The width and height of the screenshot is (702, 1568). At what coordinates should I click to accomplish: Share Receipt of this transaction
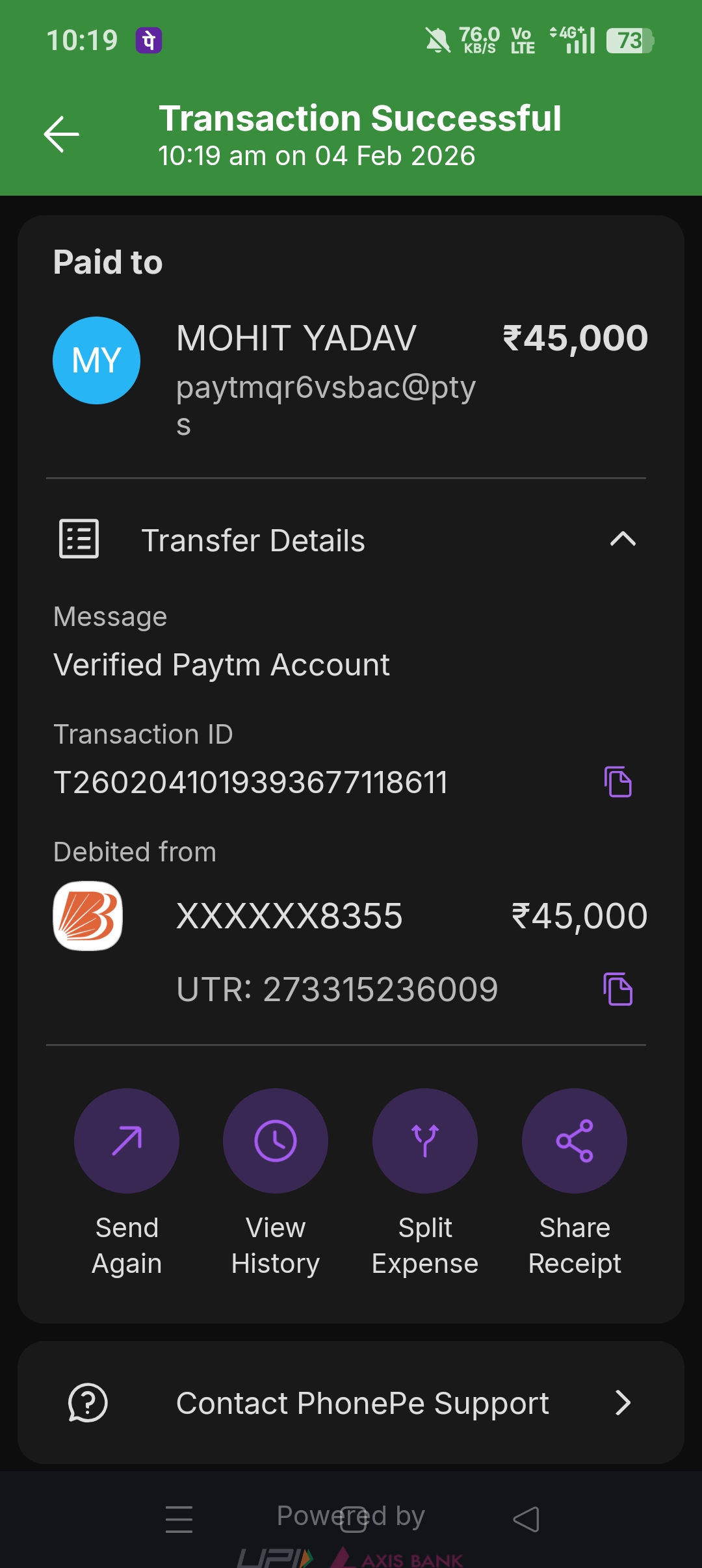coord(575,1141)
